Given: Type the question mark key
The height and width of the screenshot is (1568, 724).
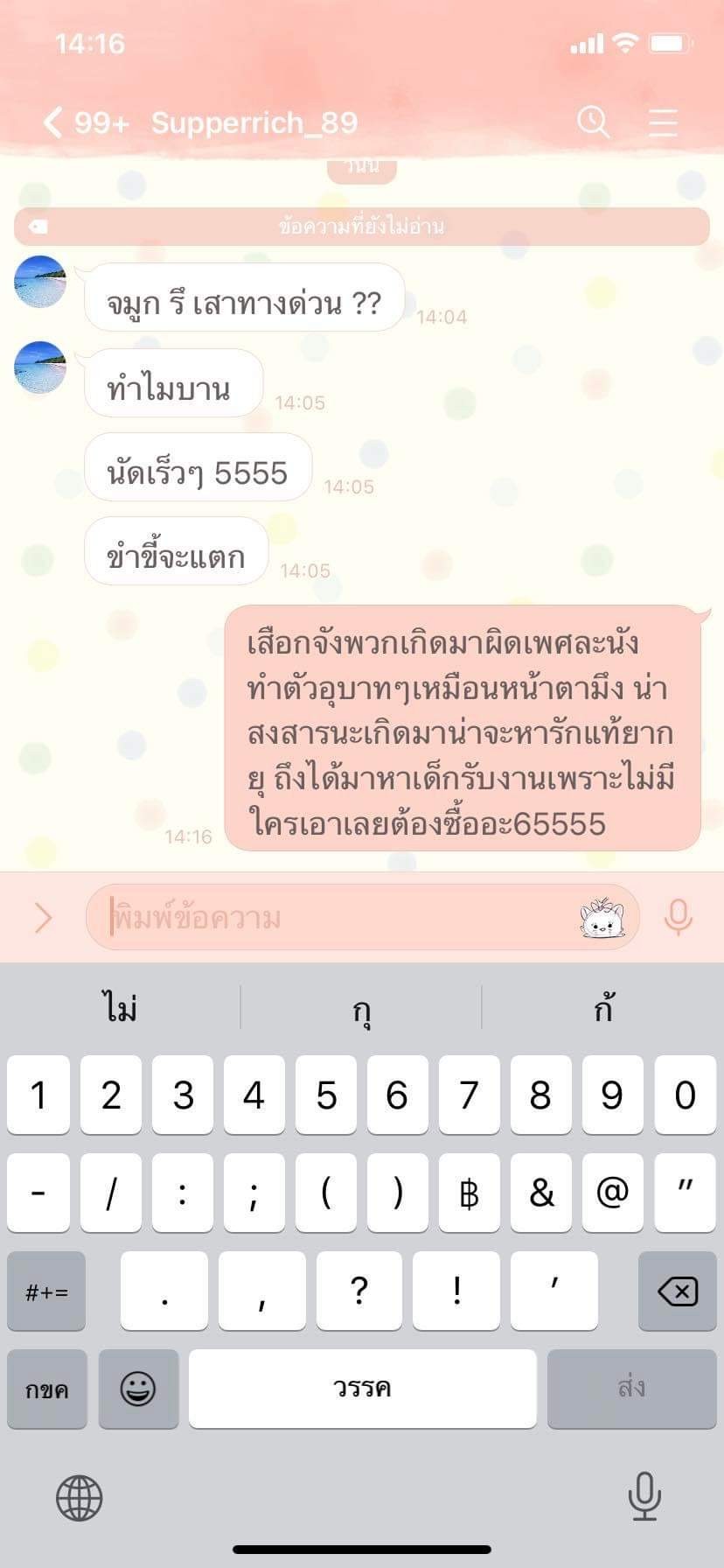Looking at the screenshot, I should pos(359,1291).
